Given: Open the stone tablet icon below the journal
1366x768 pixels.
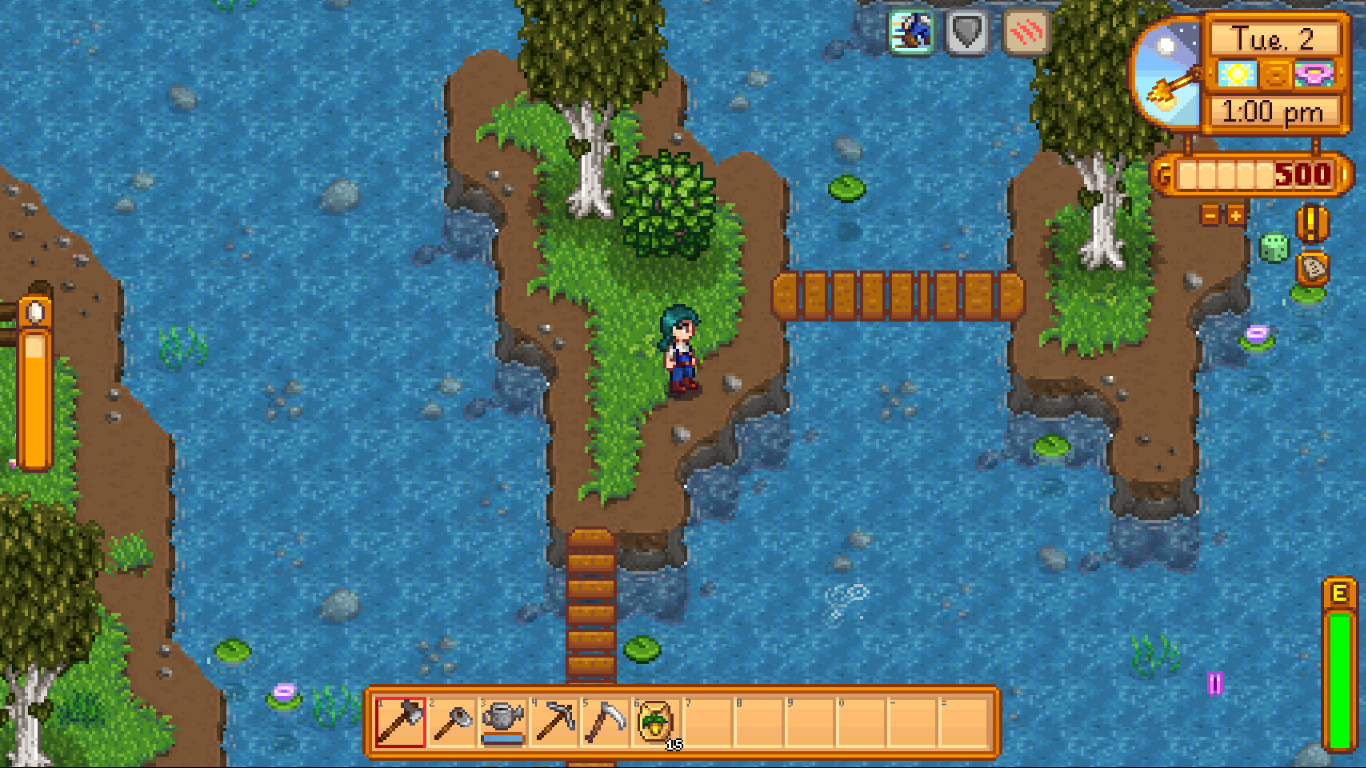Looking at the screenshot, I should coord(1312,267).
